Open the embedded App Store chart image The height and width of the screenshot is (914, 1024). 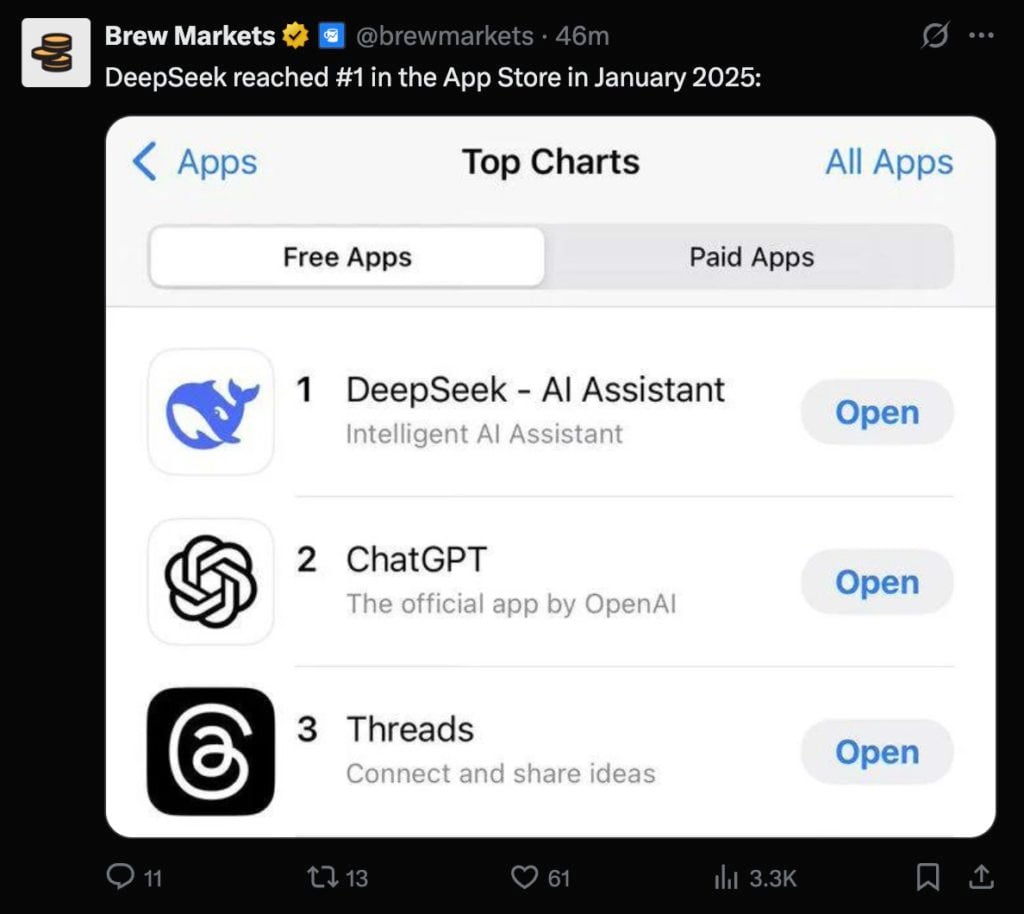coord(550,476)
